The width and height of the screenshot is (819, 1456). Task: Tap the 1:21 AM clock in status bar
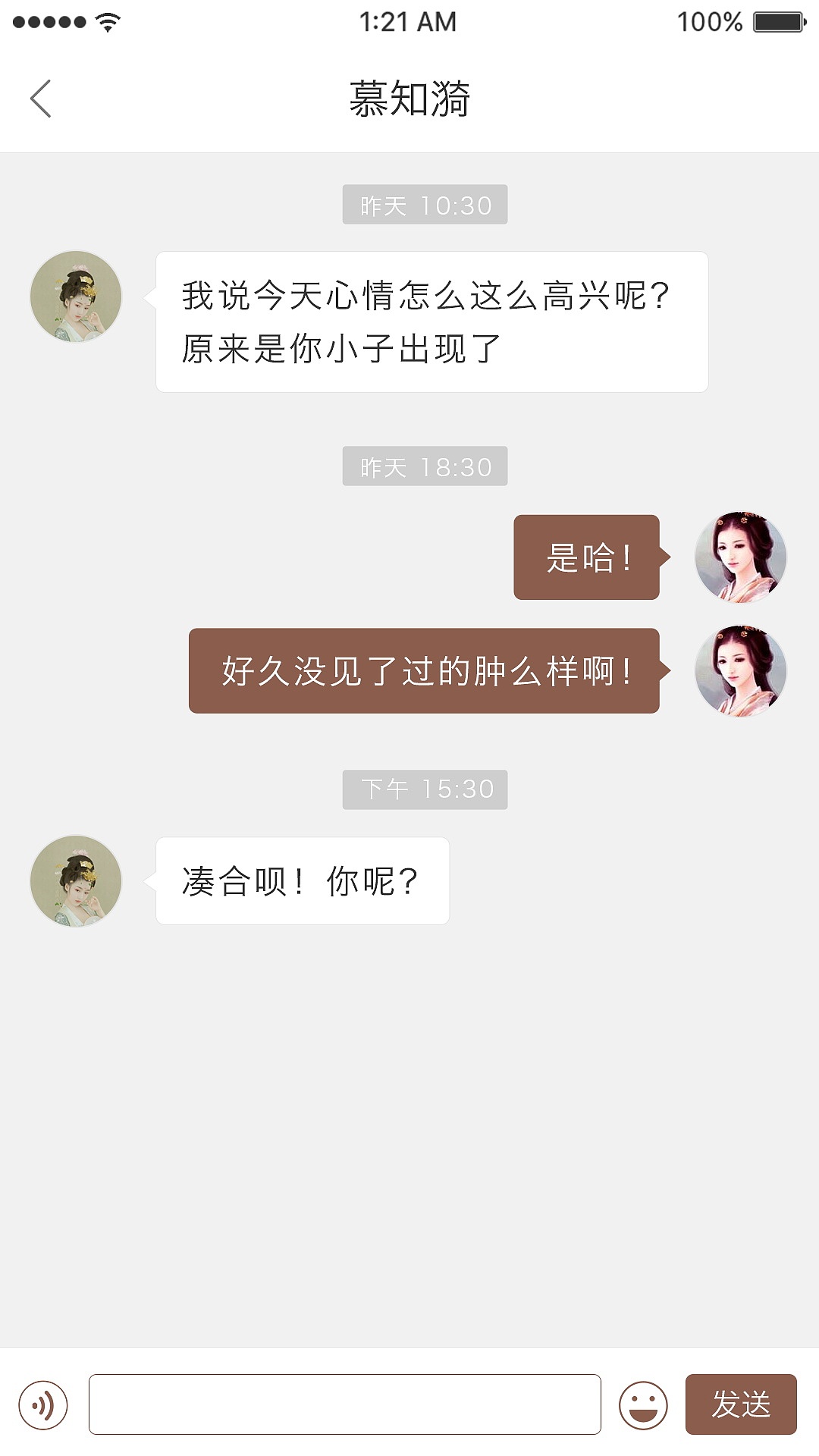coord(409,20)
